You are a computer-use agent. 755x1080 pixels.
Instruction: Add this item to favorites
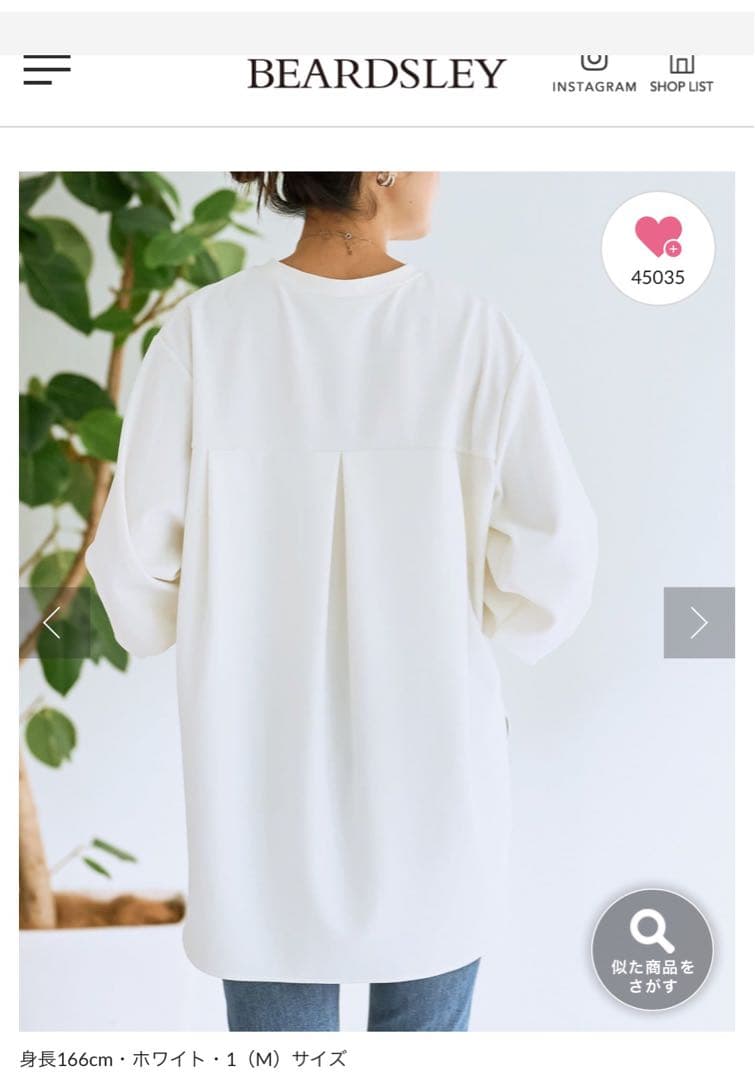tap(658, 247)
